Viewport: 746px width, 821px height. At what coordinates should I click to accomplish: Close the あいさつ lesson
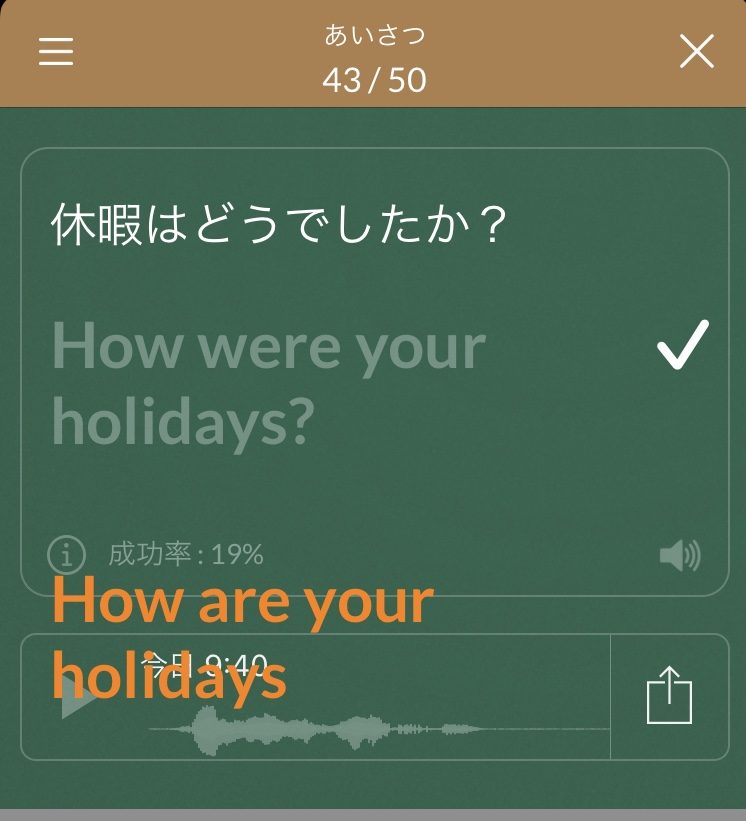coord(696,51)
